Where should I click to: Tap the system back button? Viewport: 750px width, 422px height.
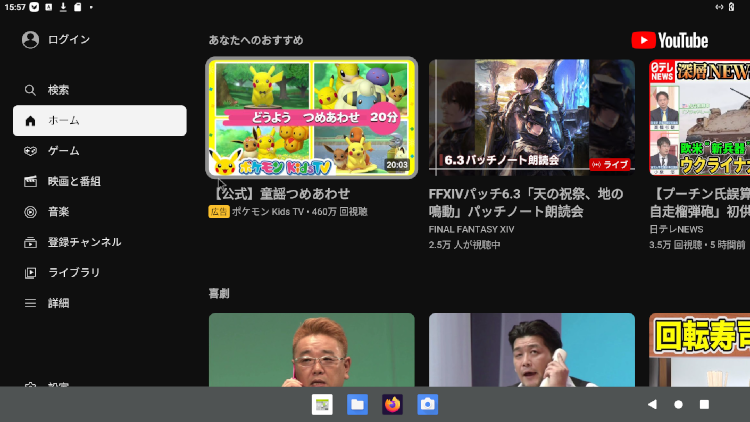click(653, 405)
